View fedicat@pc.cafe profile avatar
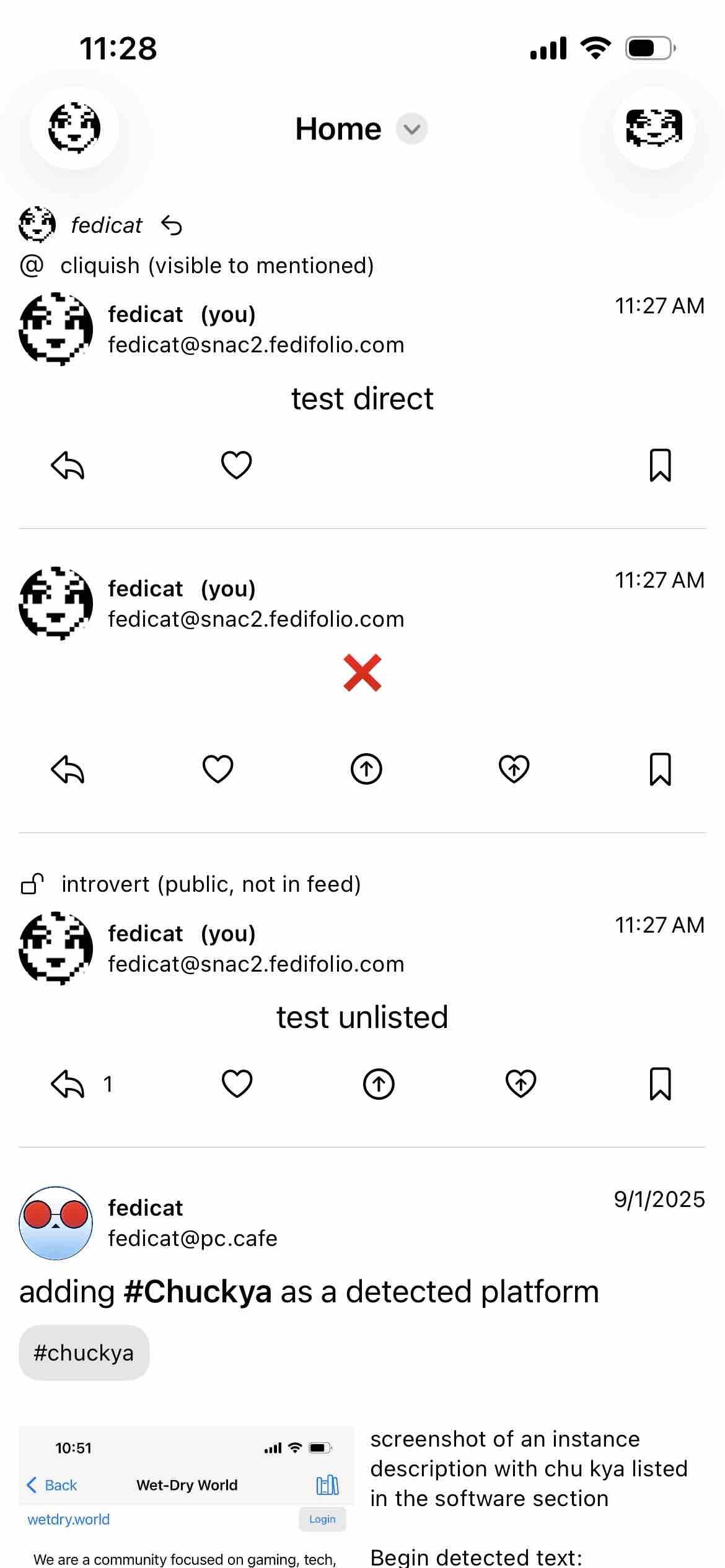Image resolution: width=725 pixels, height=1568 pixels. (56, 1223)
